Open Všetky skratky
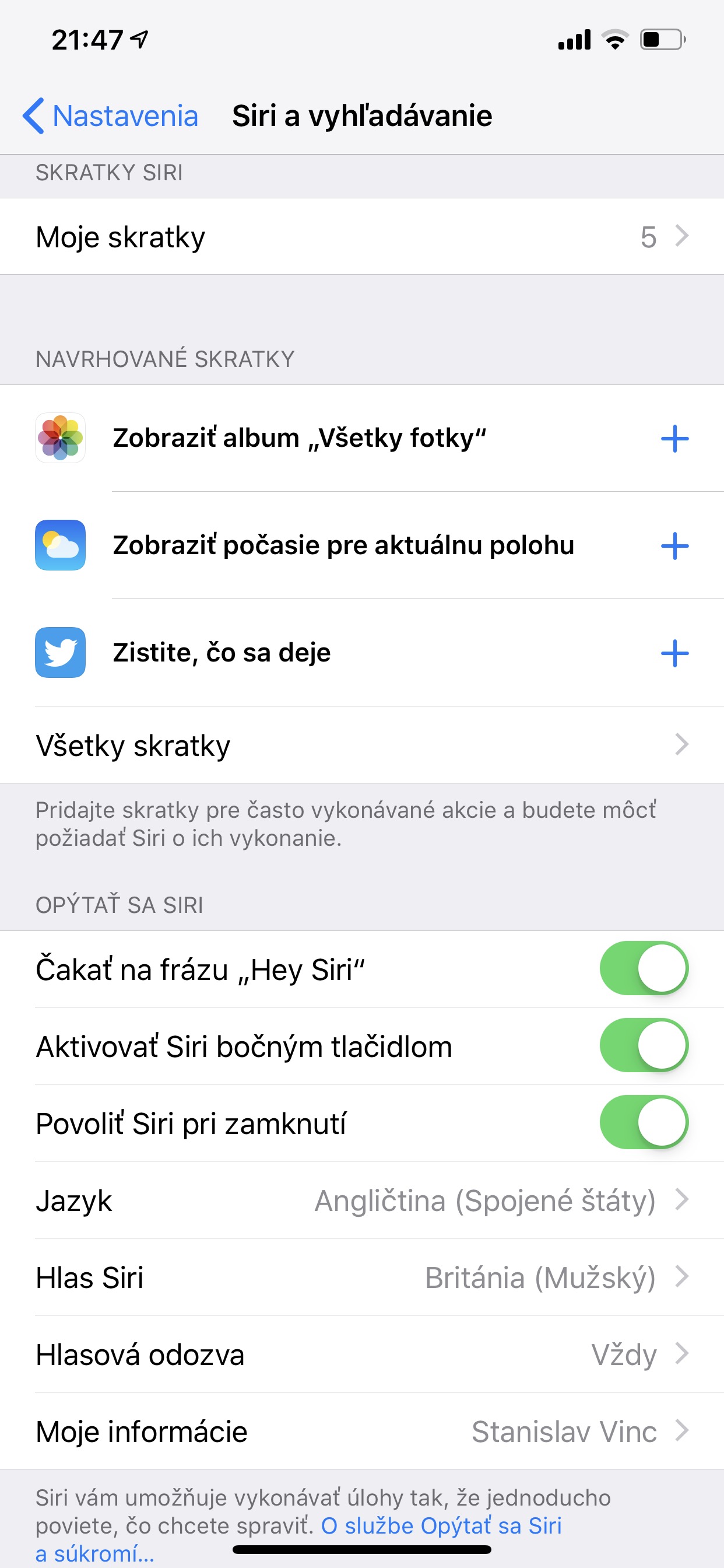Viewport: 724px width, 1568px height. 362,745
